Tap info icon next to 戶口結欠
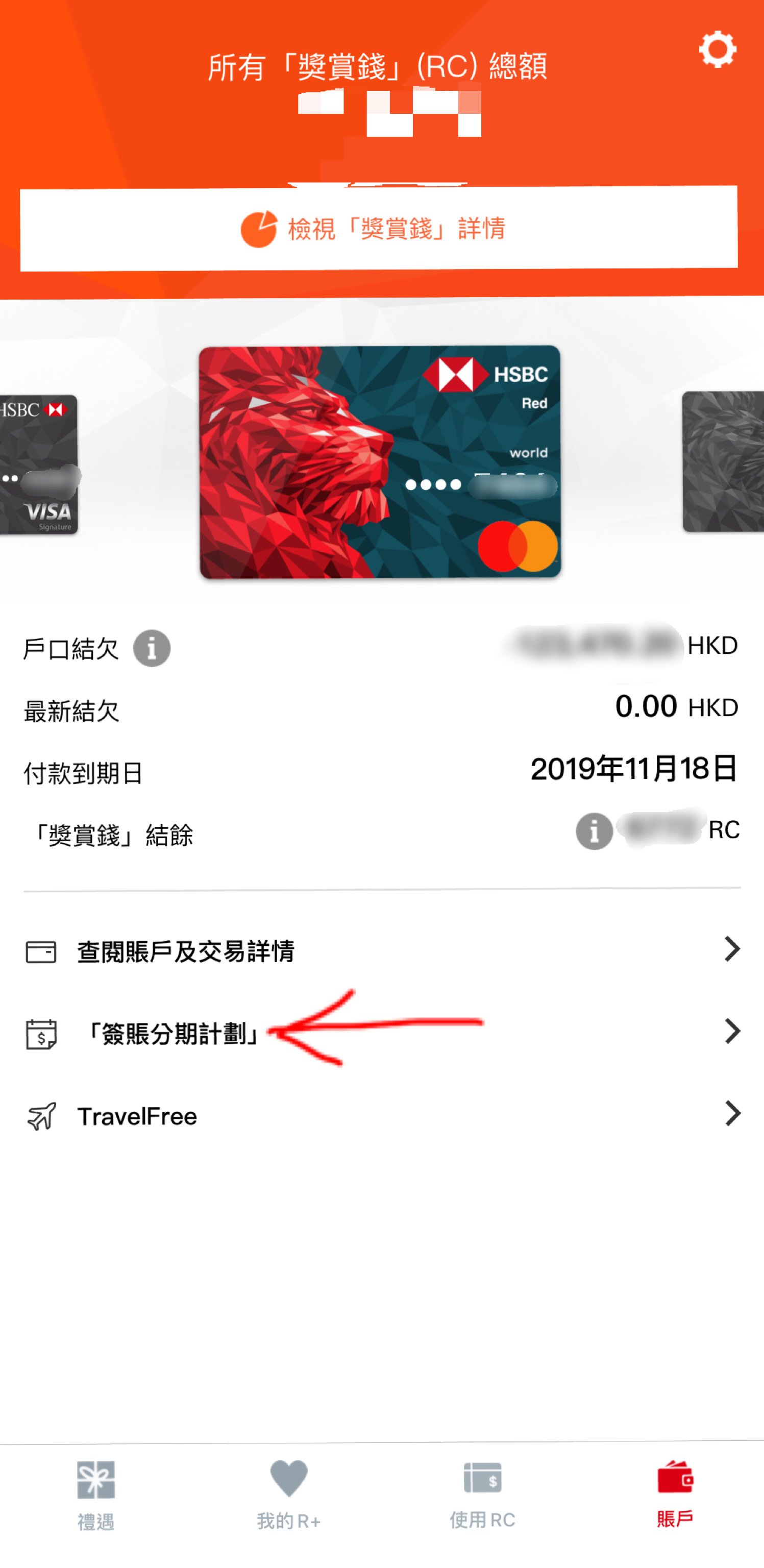764x1568 pixels. (152, 648)
